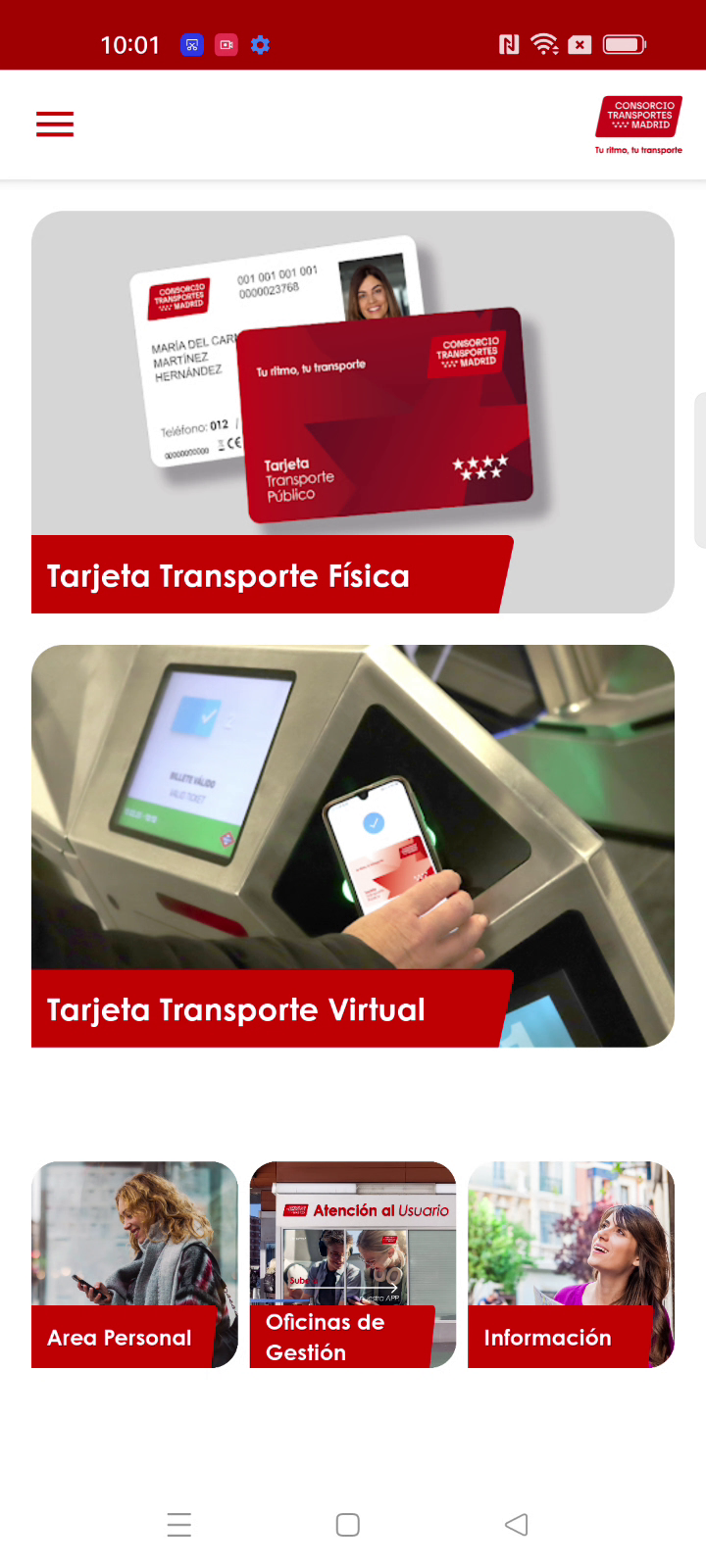Open Oficinas de Gestión tile

(x=353, y=1264)
